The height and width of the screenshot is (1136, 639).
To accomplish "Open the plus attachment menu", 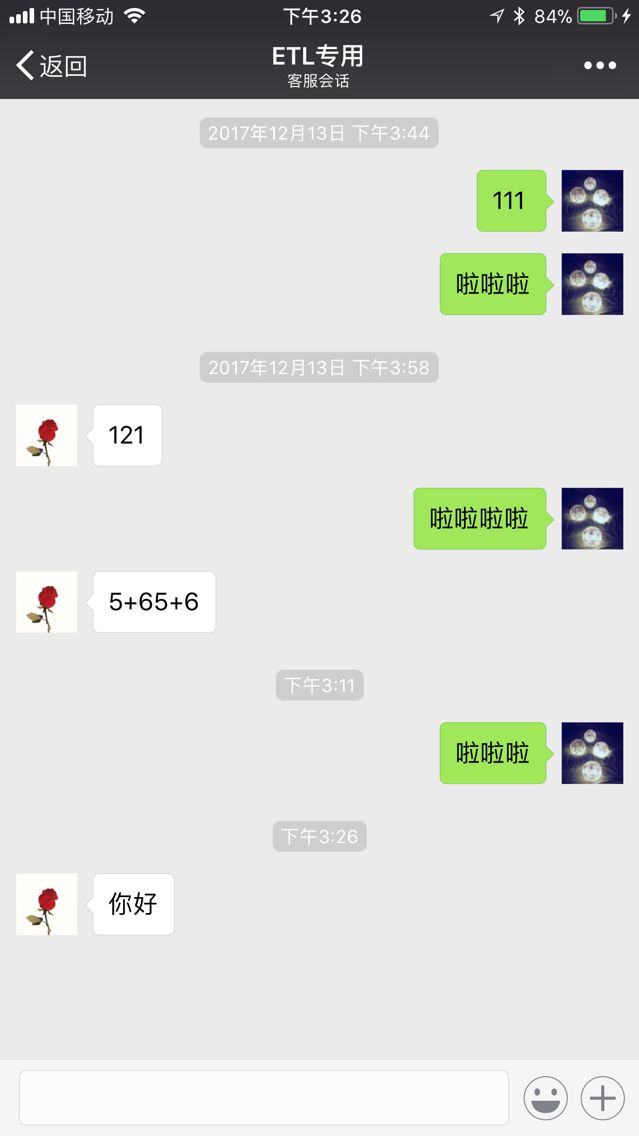I will pyautogui.click(x=602, y=1098).
